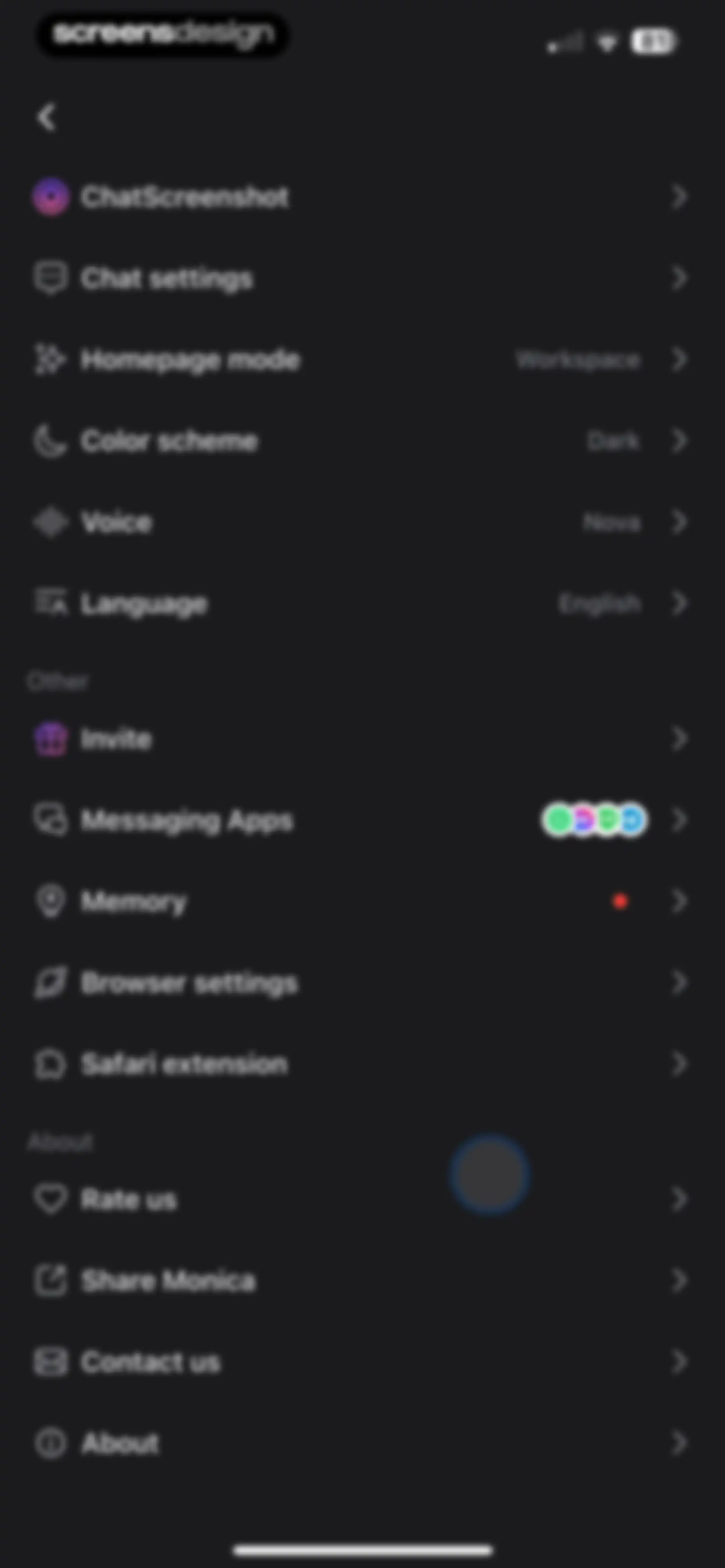Select Share Monica
This screenshot has width=725, height=1568.
pyautogui.click(x=362, y=1281)
